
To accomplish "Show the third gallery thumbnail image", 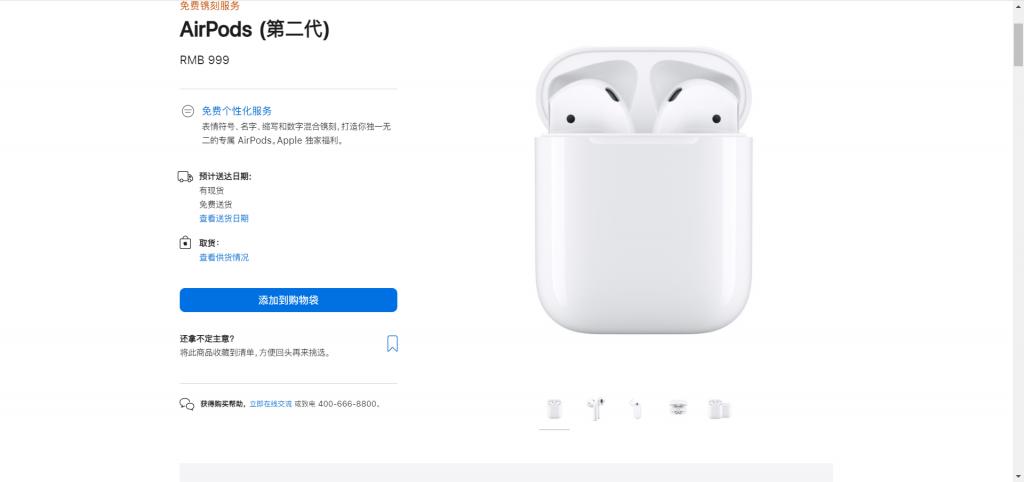I will (637, 410).
